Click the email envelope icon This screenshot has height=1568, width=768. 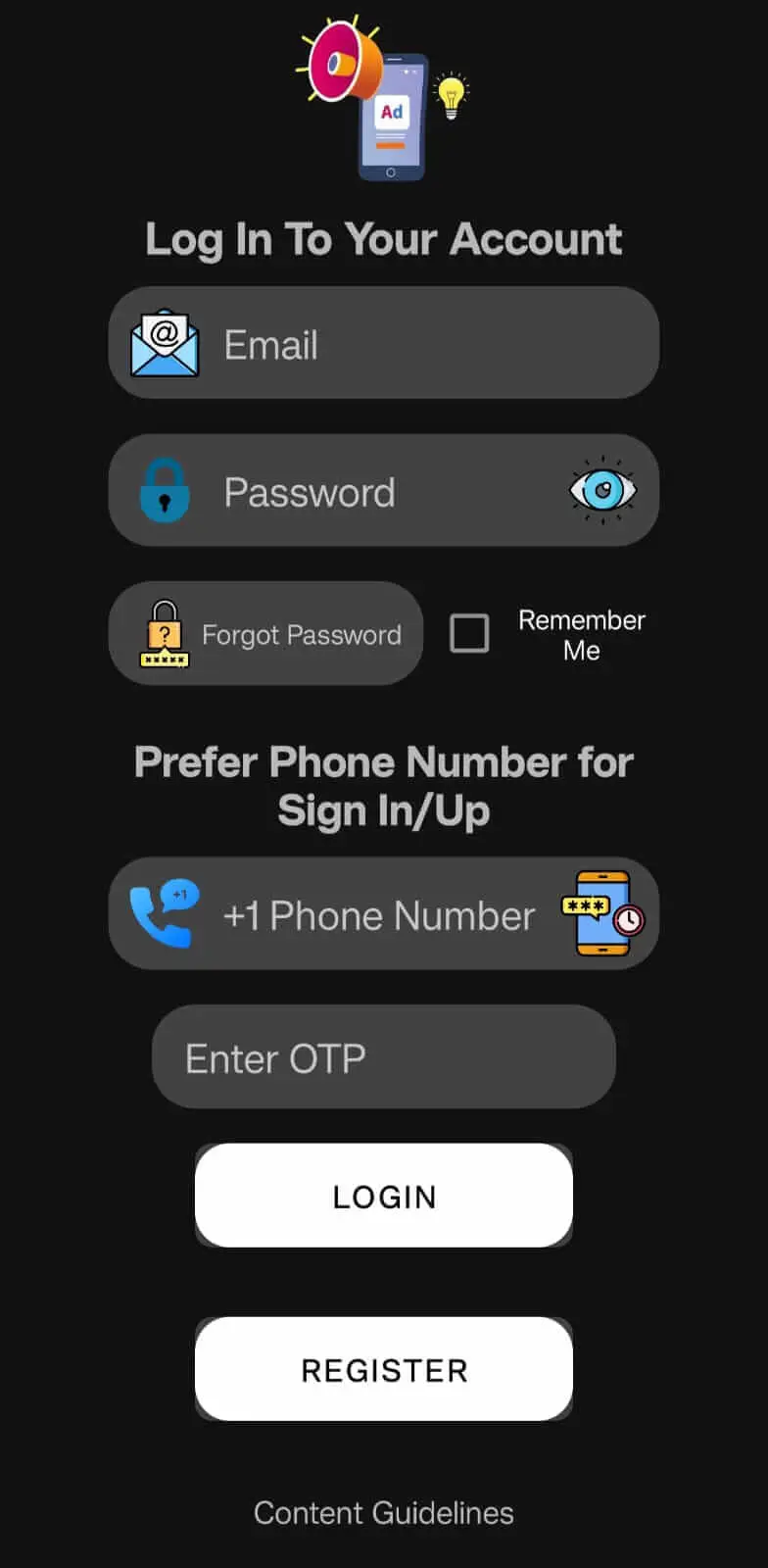[165, 344]
